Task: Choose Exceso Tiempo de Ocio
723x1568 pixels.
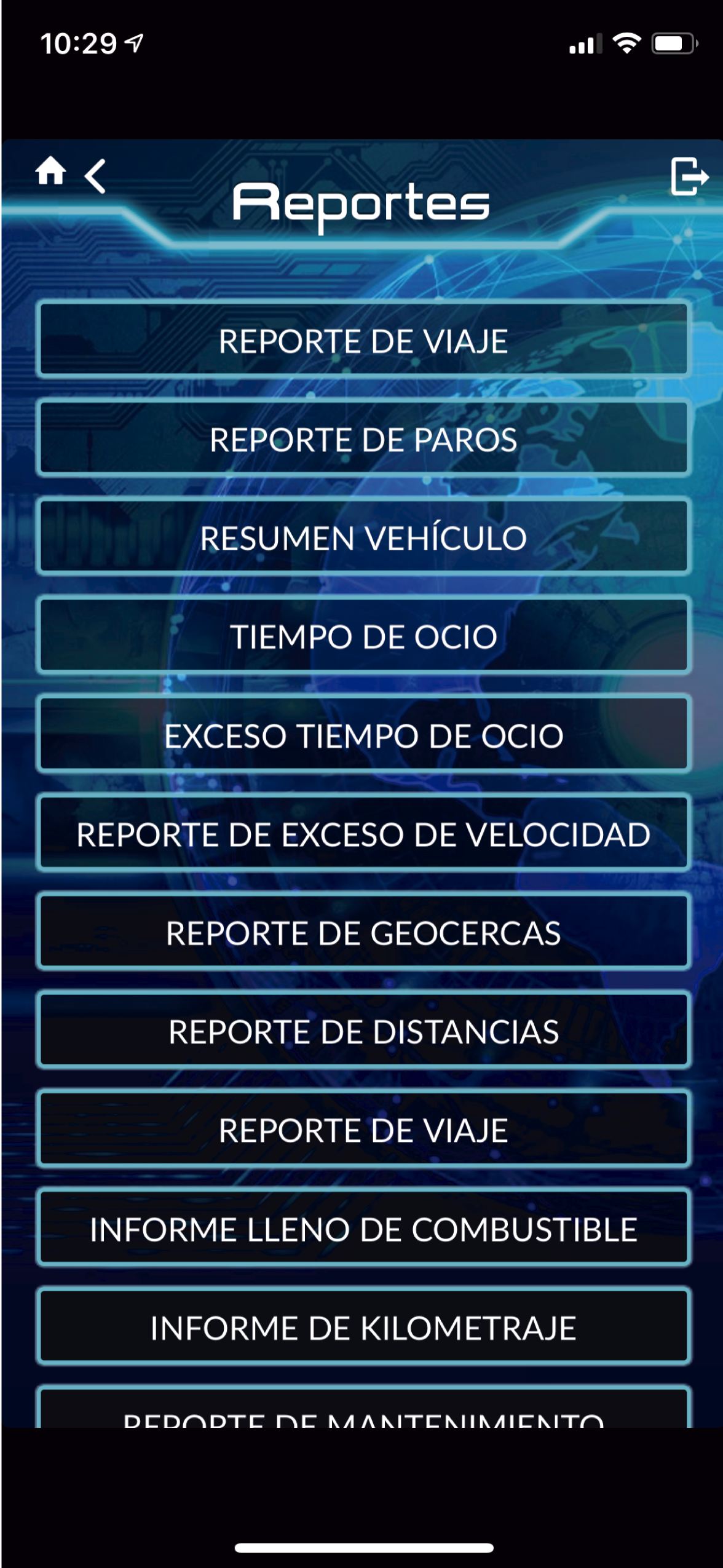Action: click(363, 735)
